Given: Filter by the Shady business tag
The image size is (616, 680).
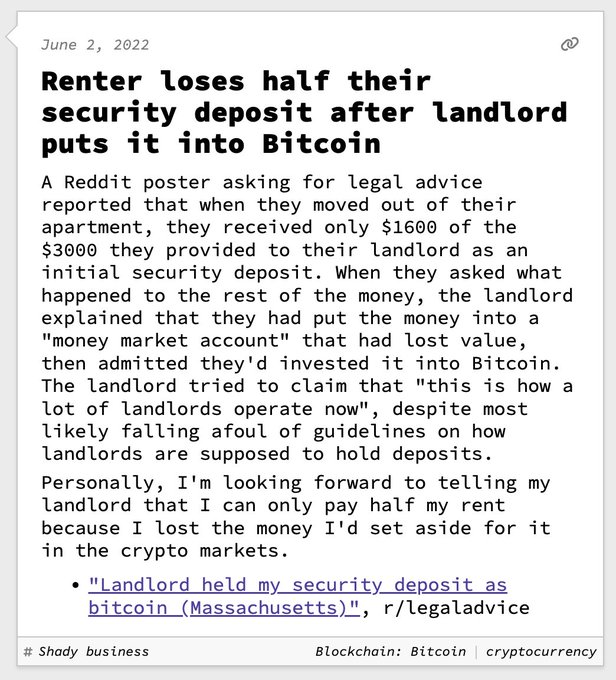Looking at the screenshot, I should coord(93,651).
